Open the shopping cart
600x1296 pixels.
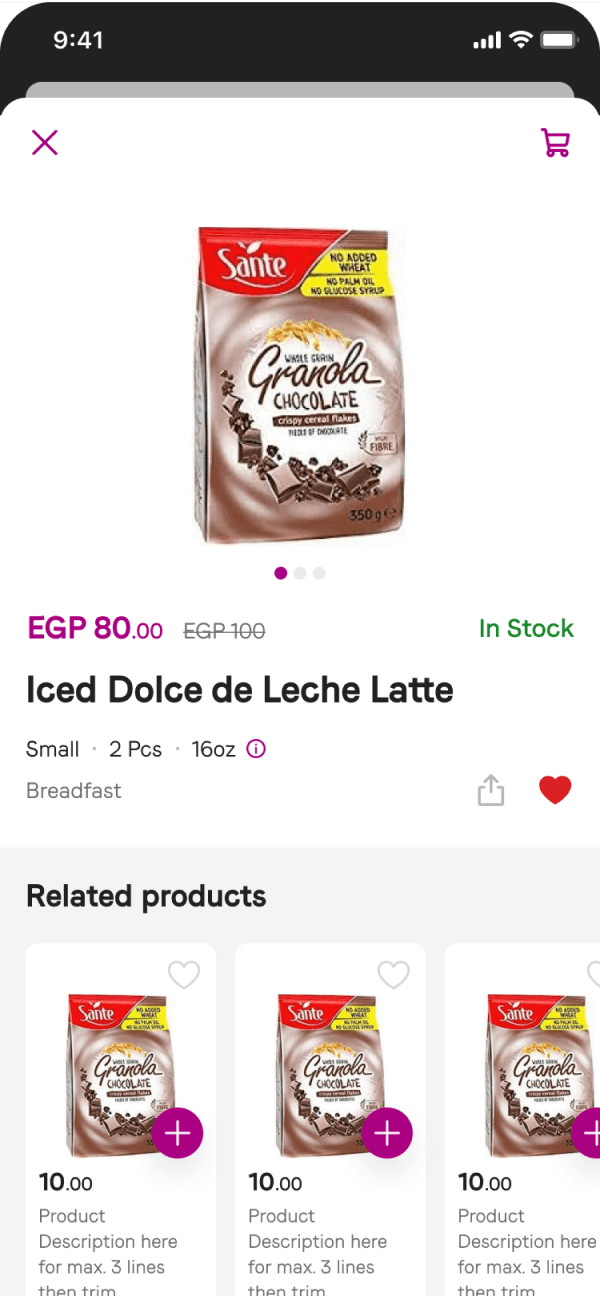(555, 143)
